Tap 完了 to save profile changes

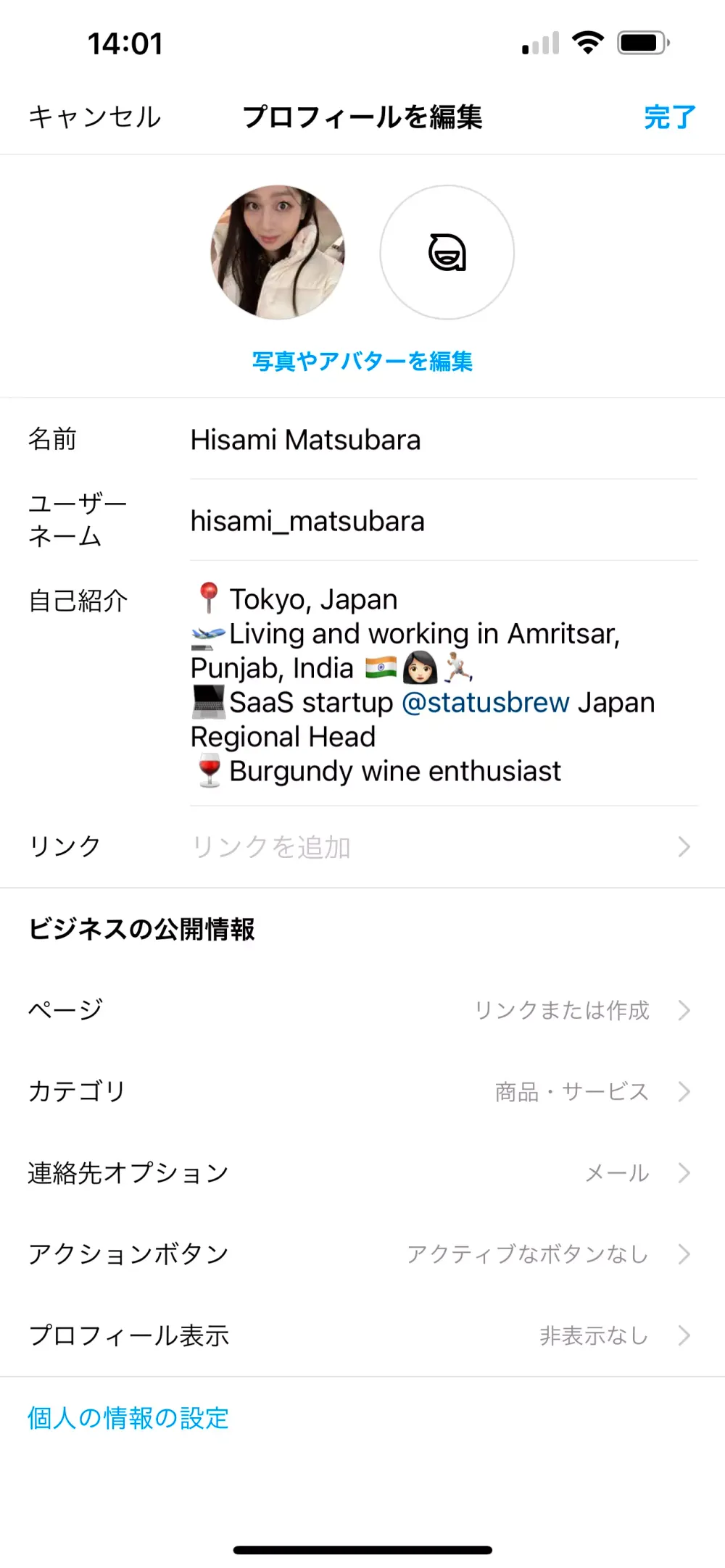[669, 117]
